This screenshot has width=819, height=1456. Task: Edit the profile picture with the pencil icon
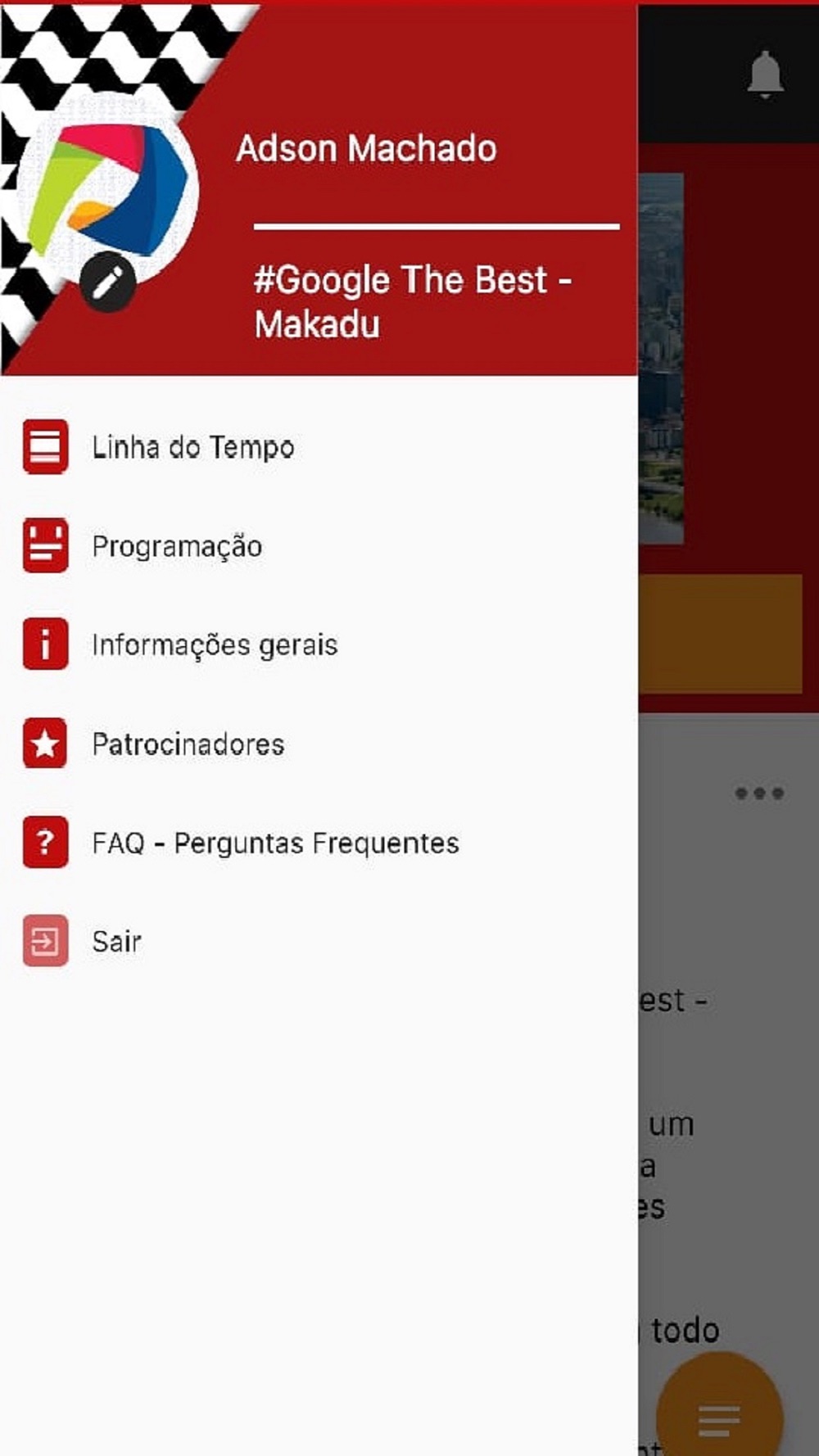click(x=108, y=283)
